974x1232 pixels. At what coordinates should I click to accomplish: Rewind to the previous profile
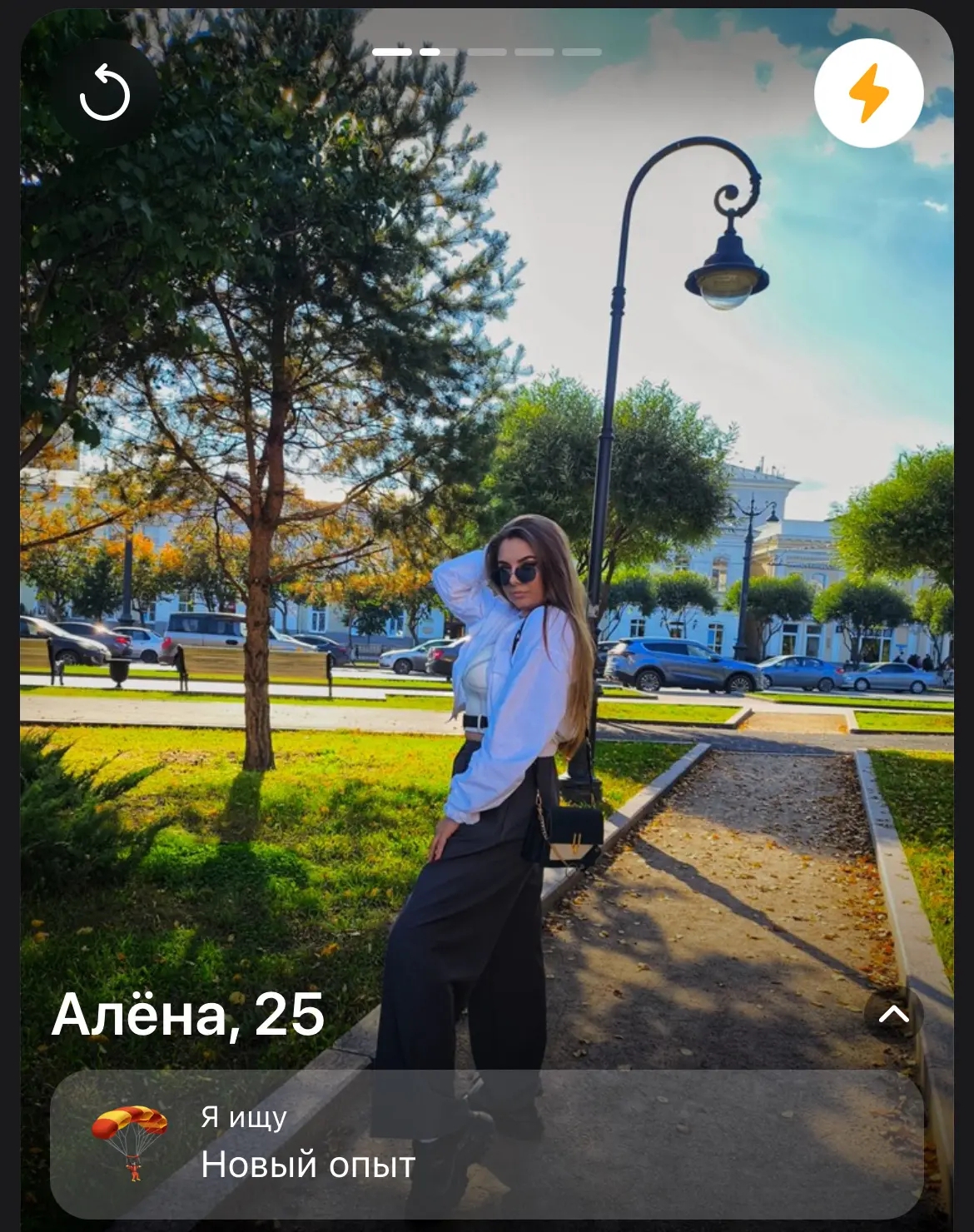pos(105,94)
